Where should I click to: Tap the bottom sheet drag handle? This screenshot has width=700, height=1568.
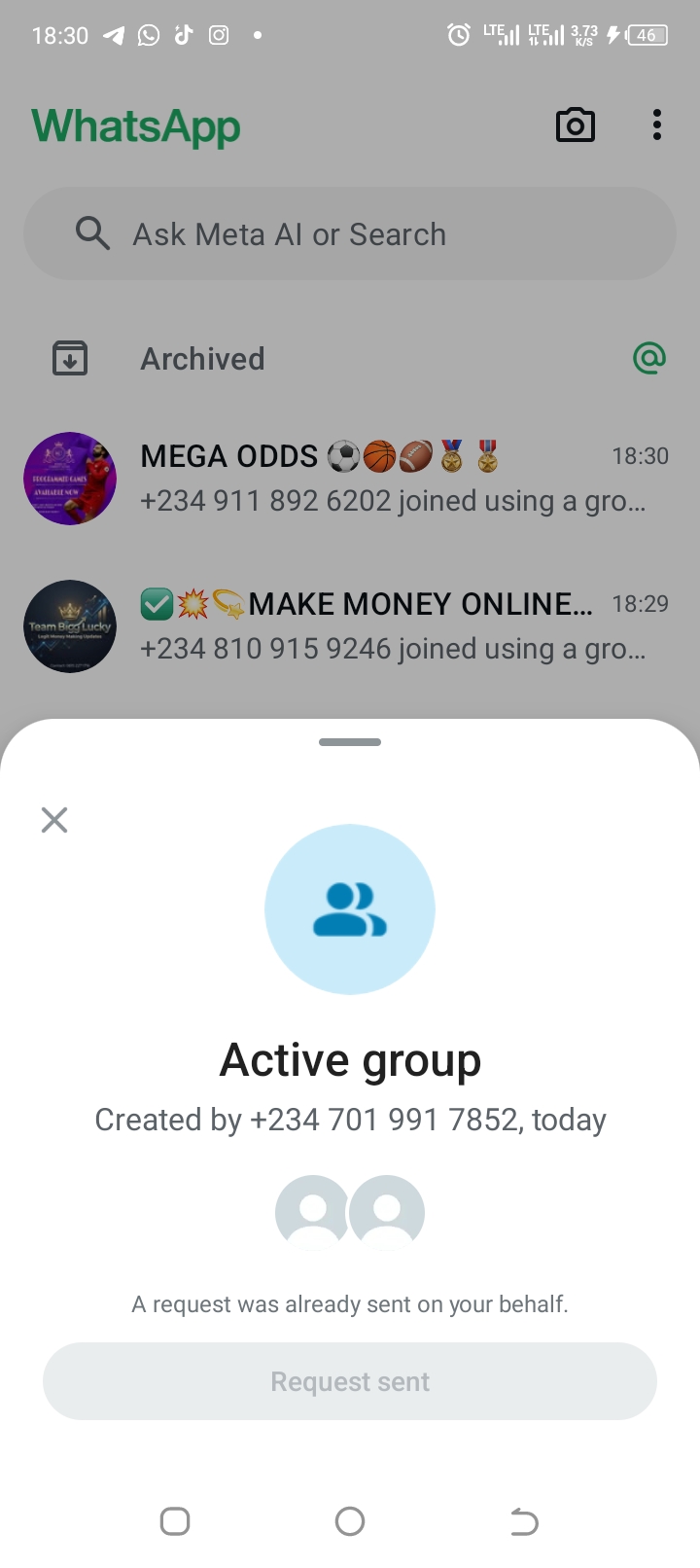pyautogui.click(x=350, y=742)
